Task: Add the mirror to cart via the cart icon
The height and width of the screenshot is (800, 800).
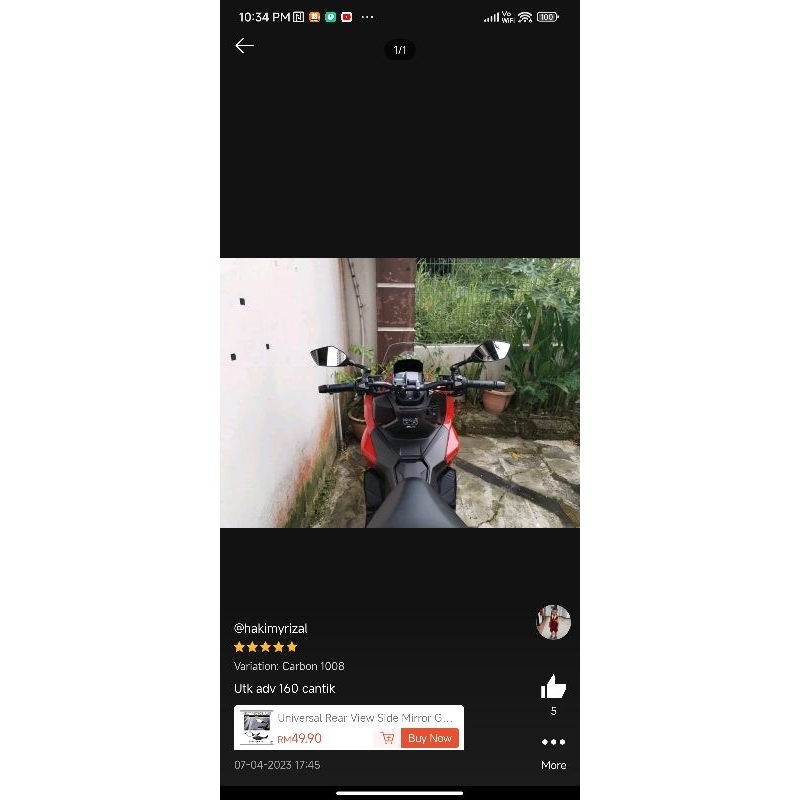Action: 387,738
